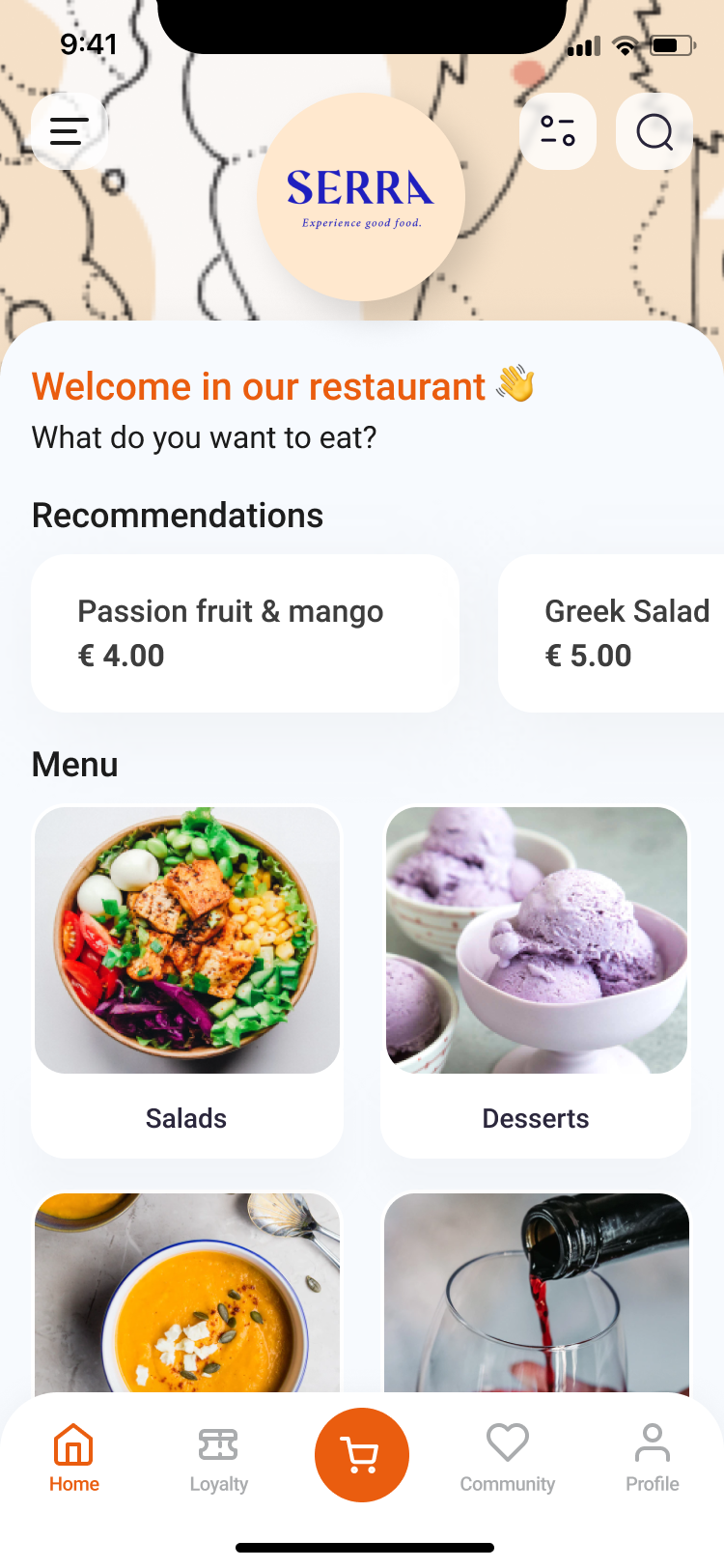Select the Greek Salad recommendation card
The image size is (724, 1568).
[626, 632]
